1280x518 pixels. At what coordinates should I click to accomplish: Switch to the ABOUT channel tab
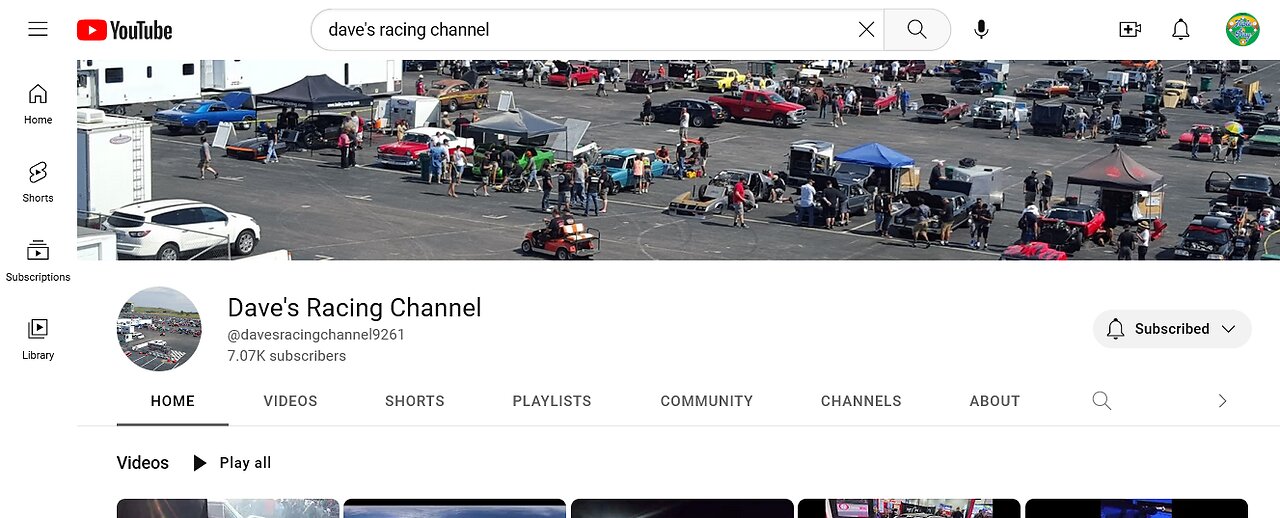tap(994, 401)
